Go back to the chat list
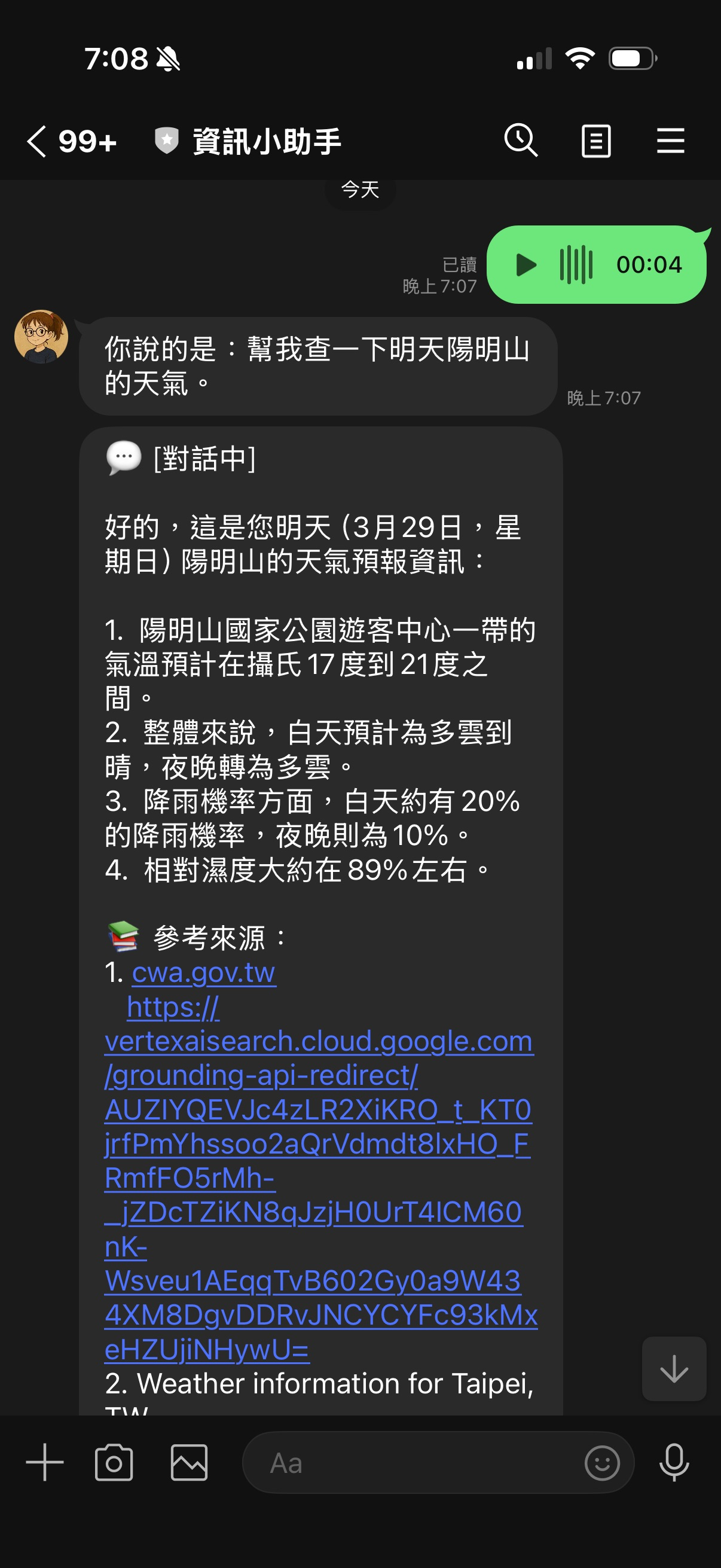 pos(36,141)
